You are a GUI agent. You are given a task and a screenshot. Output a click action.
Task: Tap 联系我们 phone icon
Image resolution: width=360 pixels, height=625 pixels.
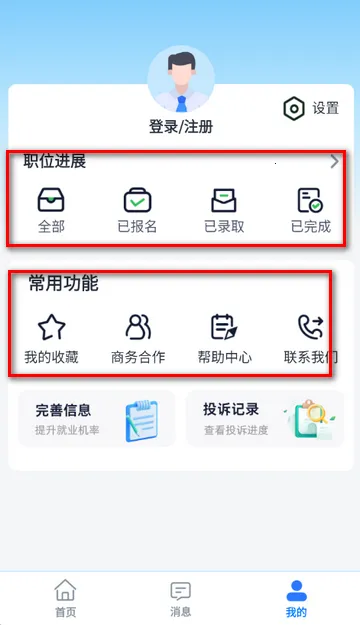pos(311,327)
